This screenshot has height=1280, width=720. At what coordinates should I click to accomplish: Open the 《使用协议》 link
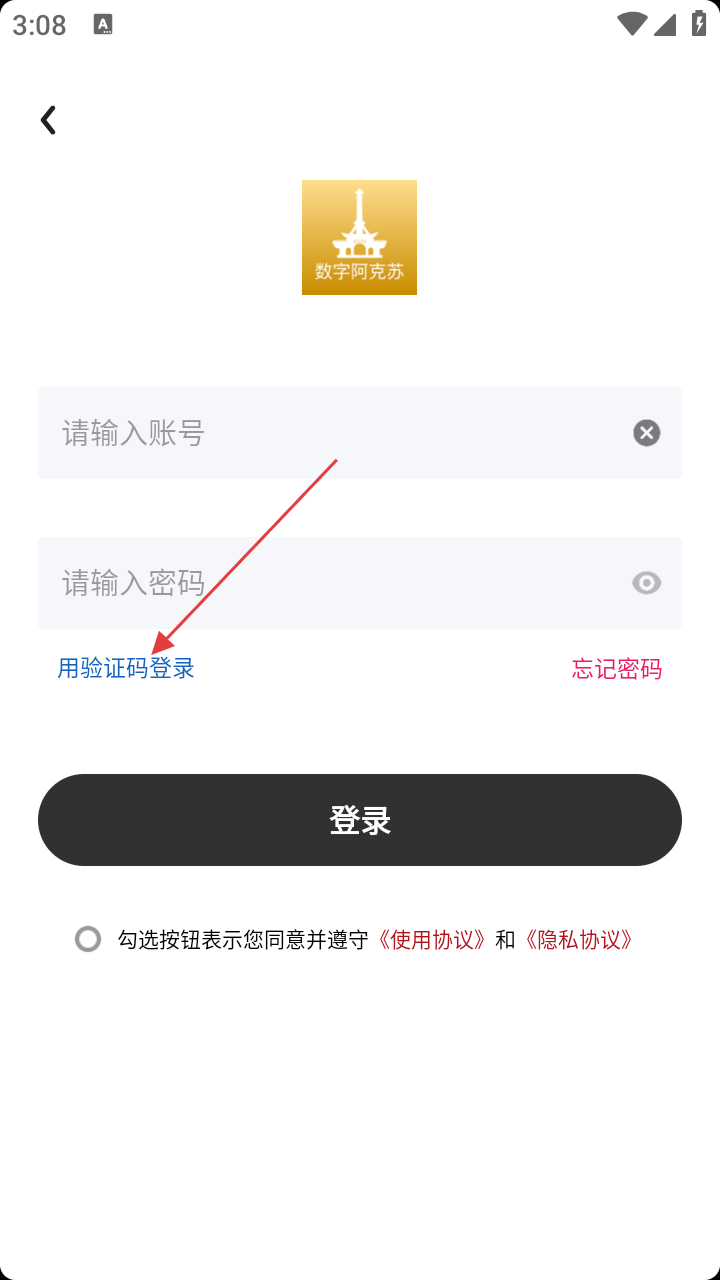(x=432, y=940)
